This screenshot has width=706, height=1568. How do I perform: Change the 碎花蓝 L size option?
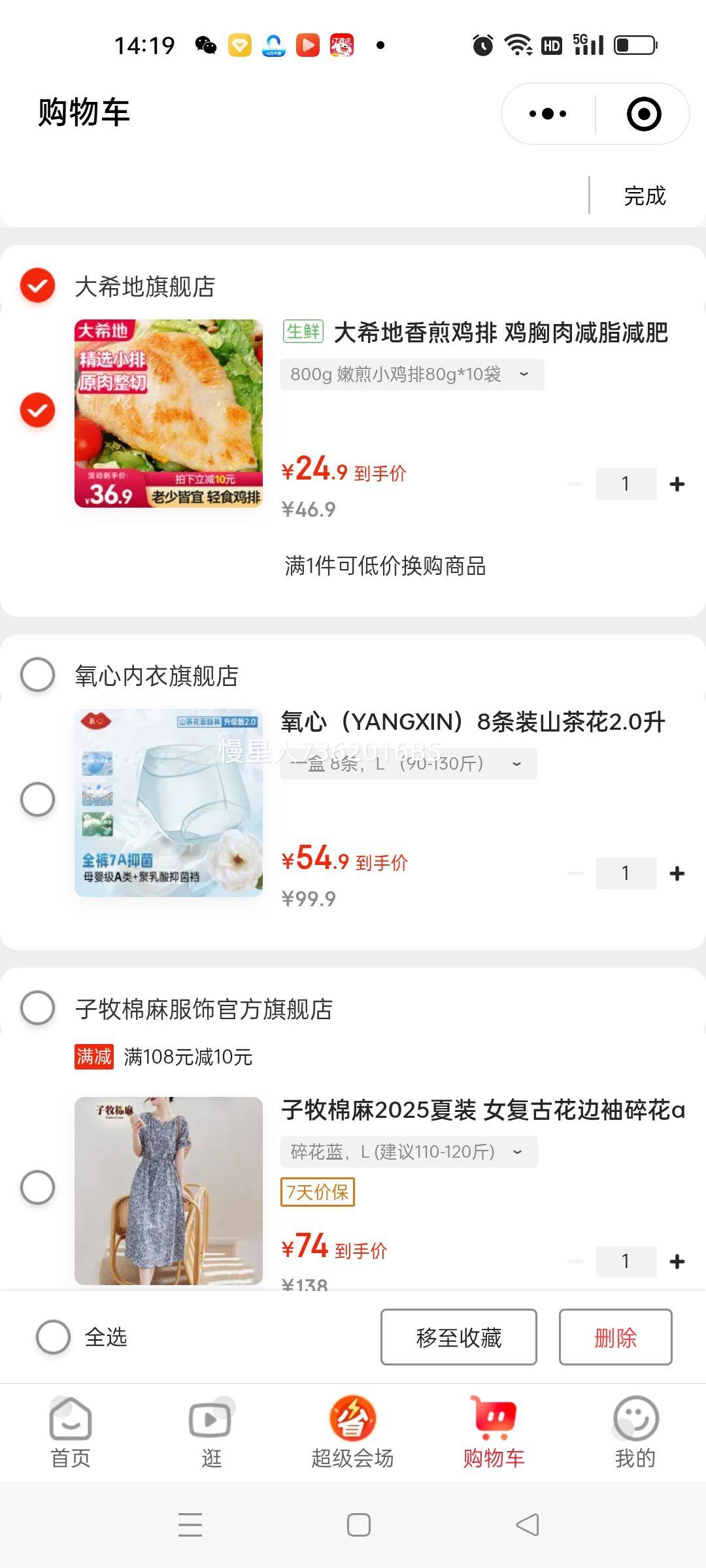[409, 1152]
